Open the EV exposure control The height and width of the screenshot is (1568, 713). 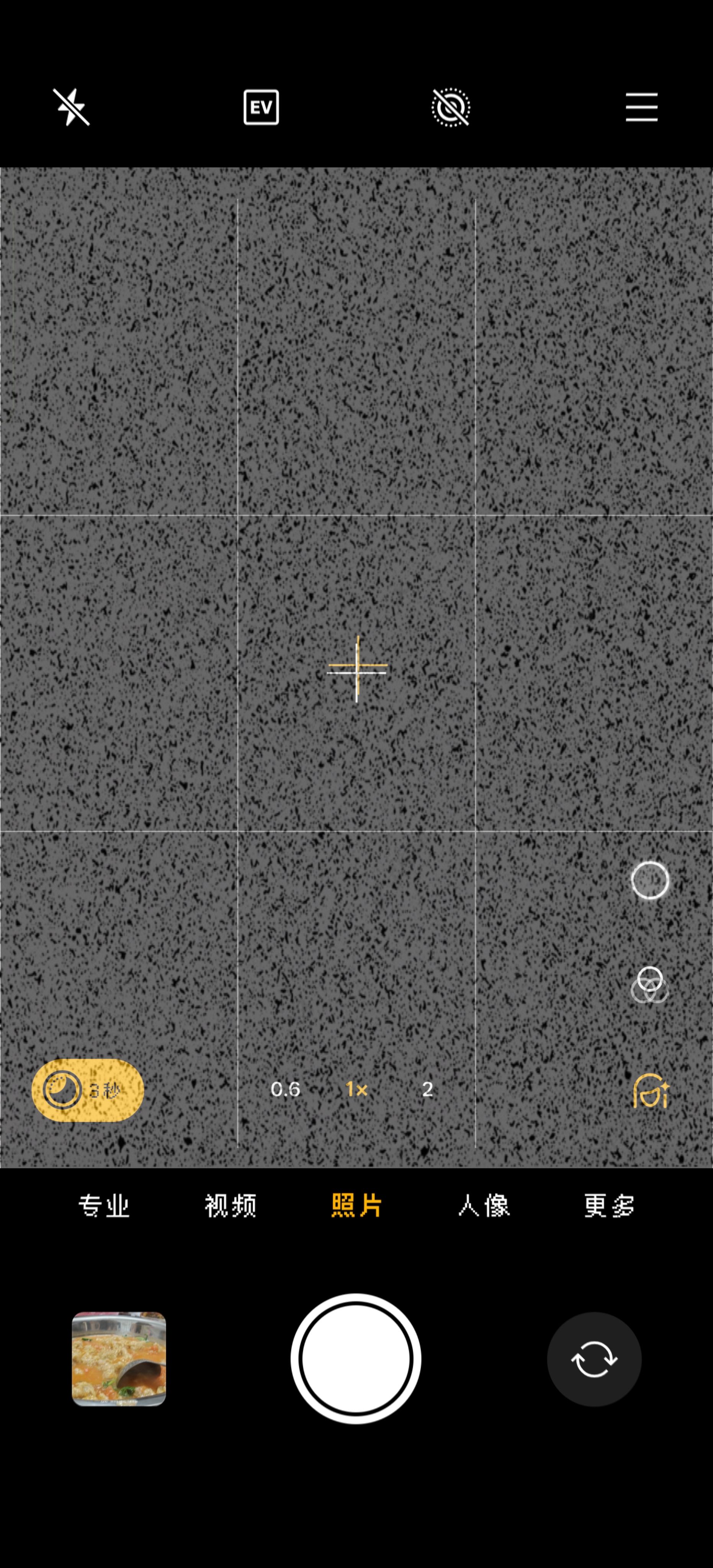click(261, 107)
